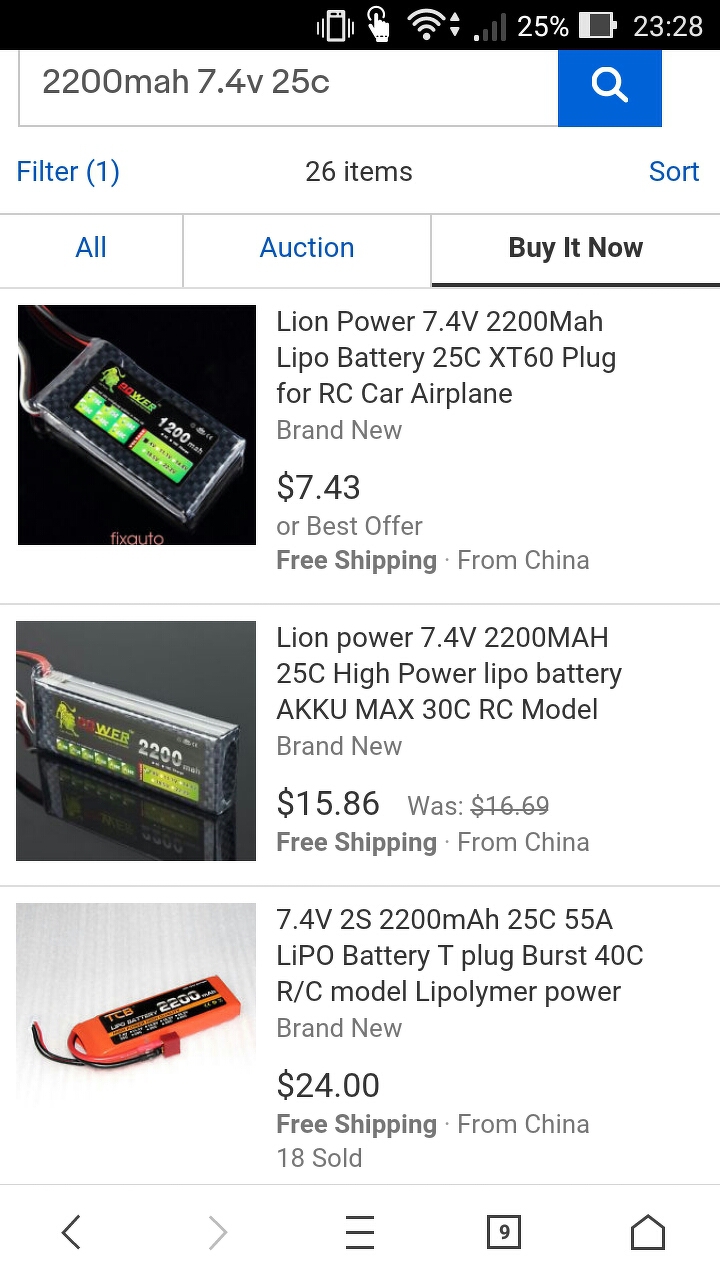
Task: Tap the search field showing 2200mah 7.4v 25c
Action: 288,84
